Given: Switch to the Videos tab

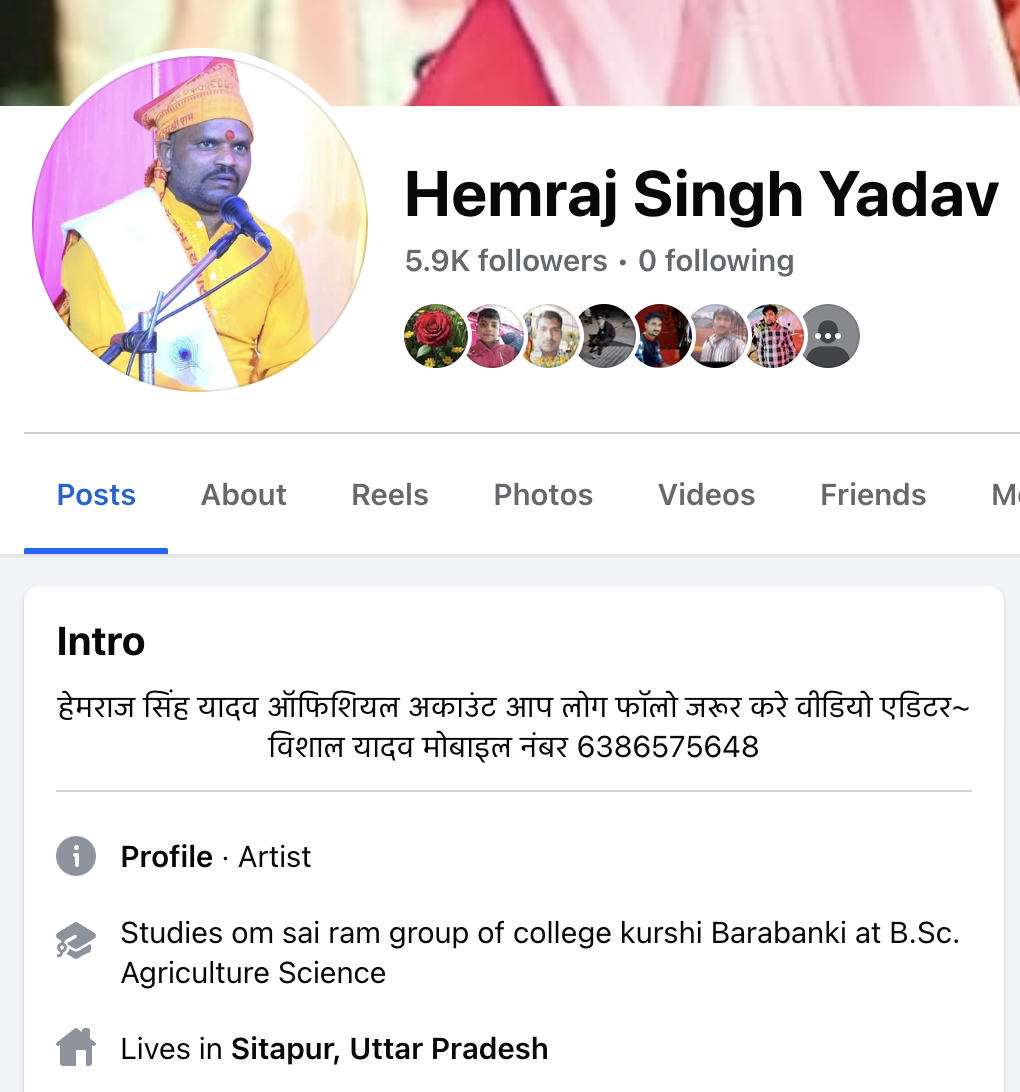Looking at the screenshot, I should (x=706, y=495).
